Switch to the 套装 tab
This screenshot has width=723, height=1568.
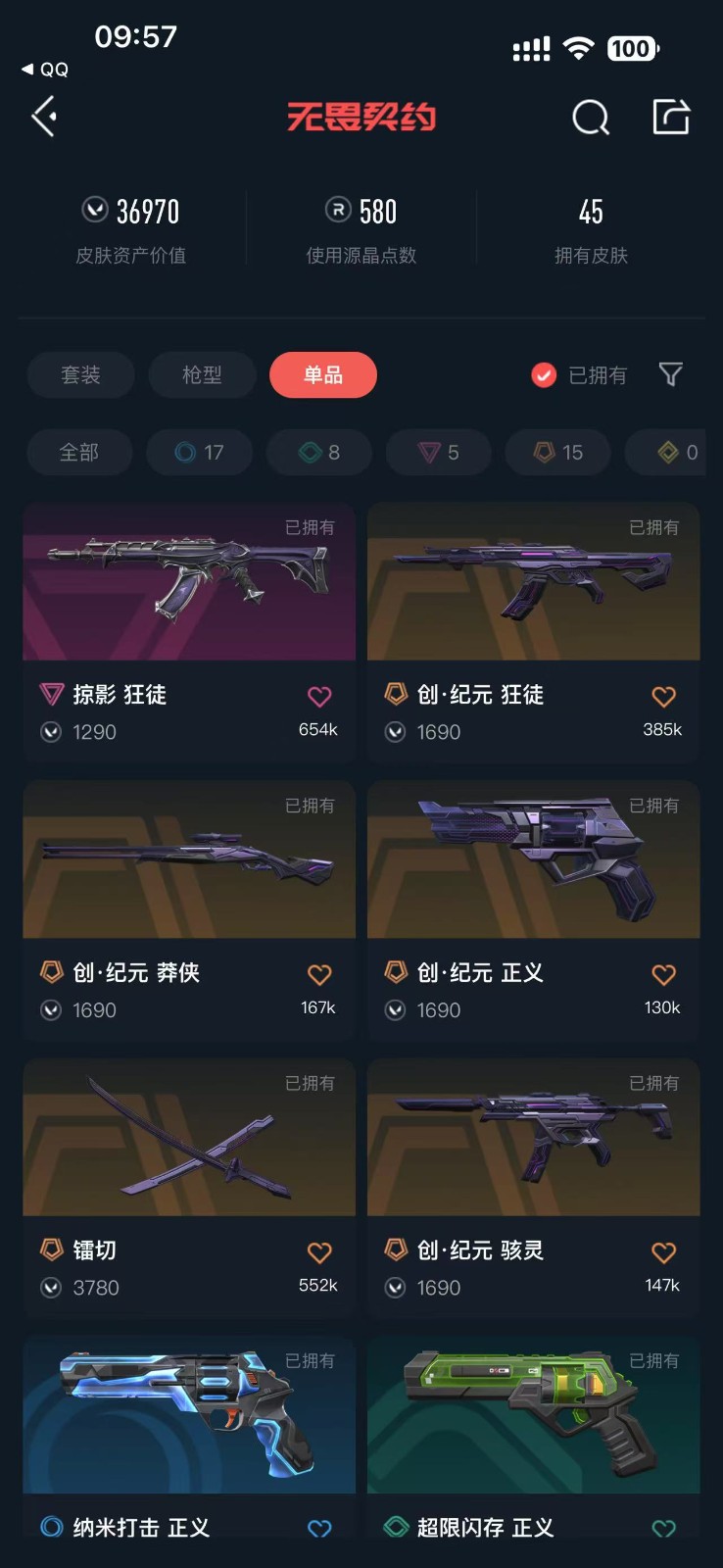80,374
